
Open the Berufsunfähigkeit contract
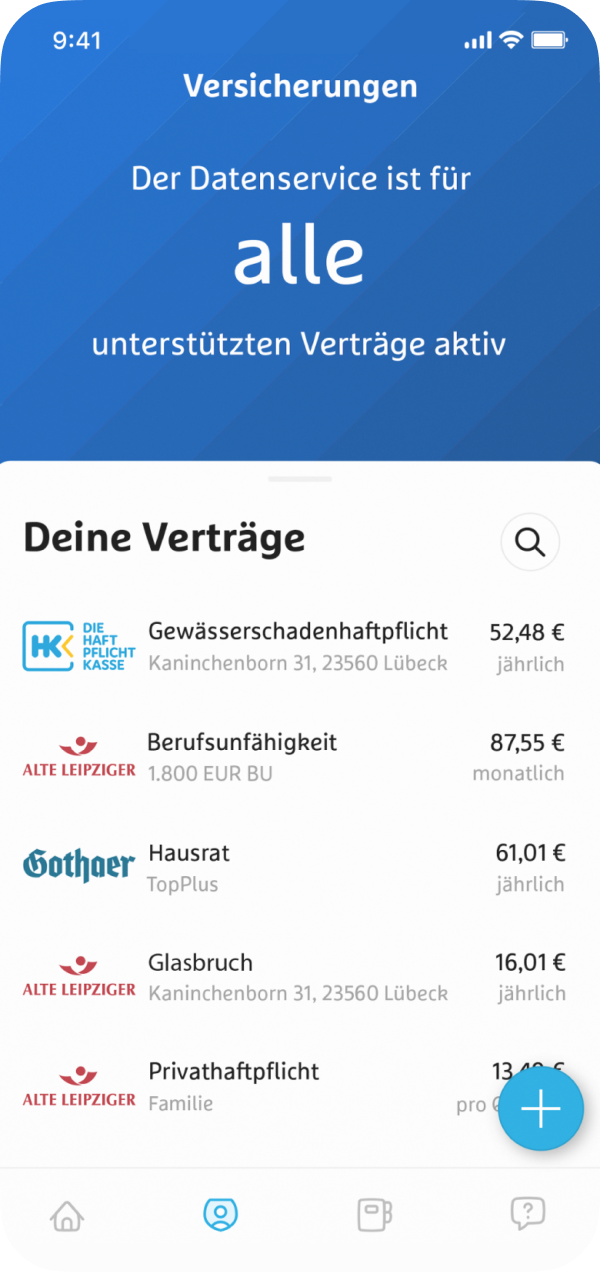[x=242, y=756]
